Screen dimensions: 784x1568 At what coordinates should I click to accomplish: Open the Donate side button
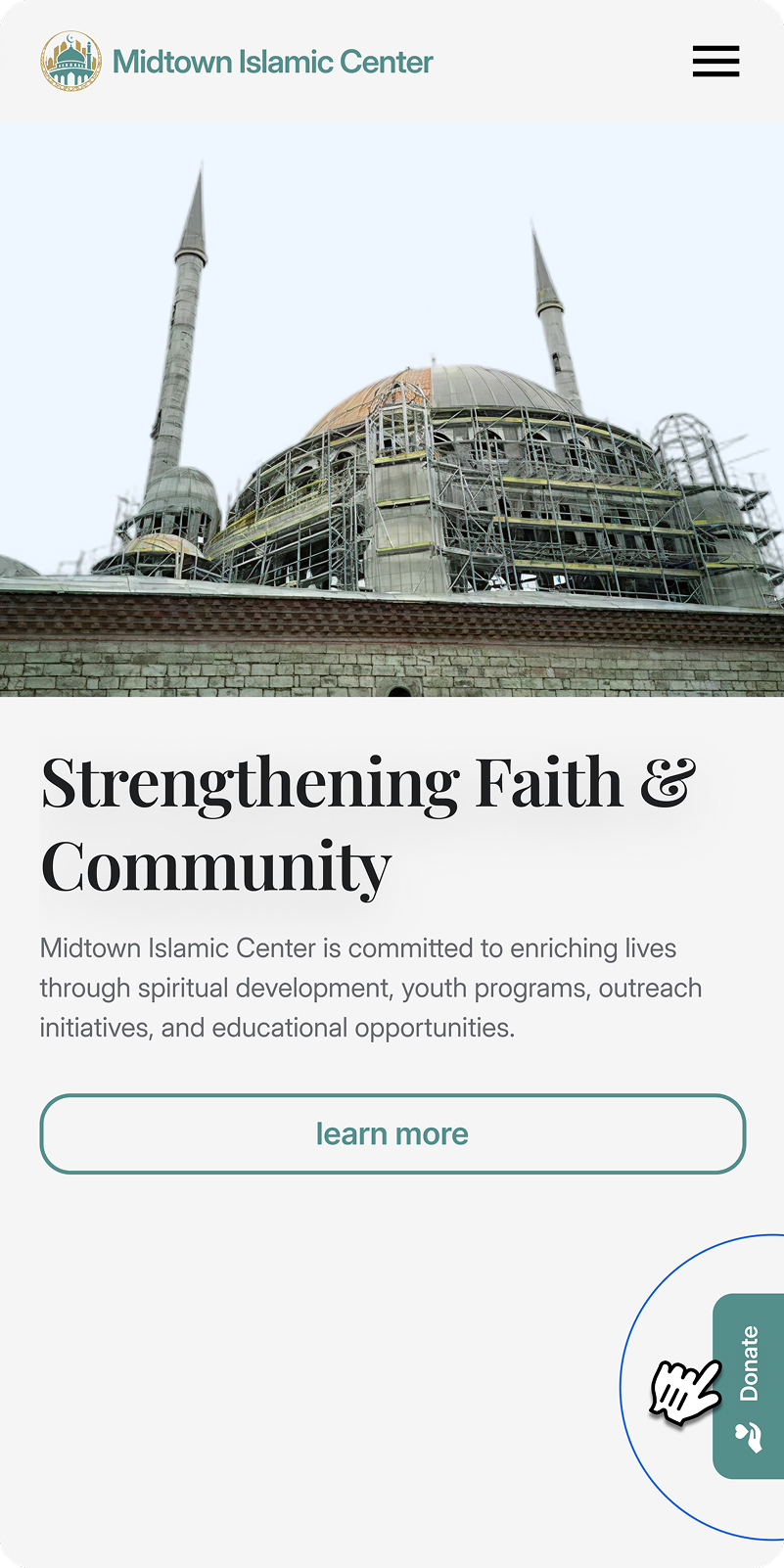click(x=749, y=1385)
